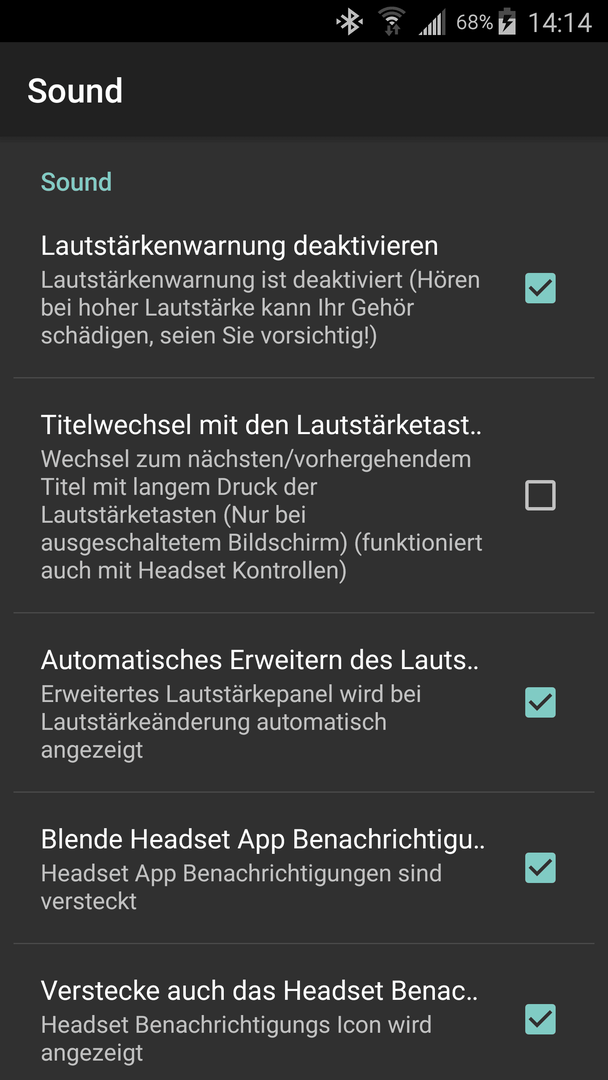Uncheck Lautstärkenwarnung deaktivieren checkbox
Viewport: 608px width, 1080px height.
(x=540, y=289)
